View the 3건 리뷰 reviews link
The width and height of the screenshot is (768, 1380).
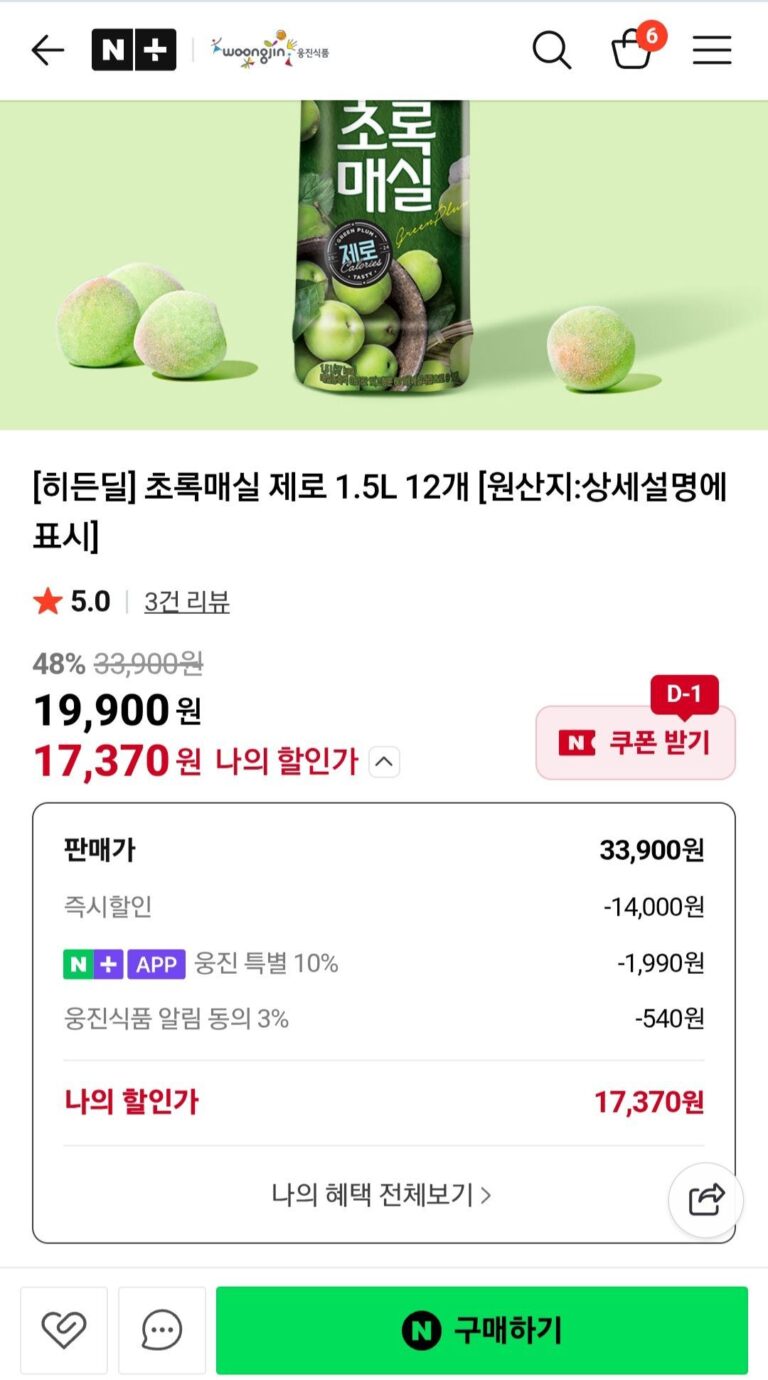187,602
